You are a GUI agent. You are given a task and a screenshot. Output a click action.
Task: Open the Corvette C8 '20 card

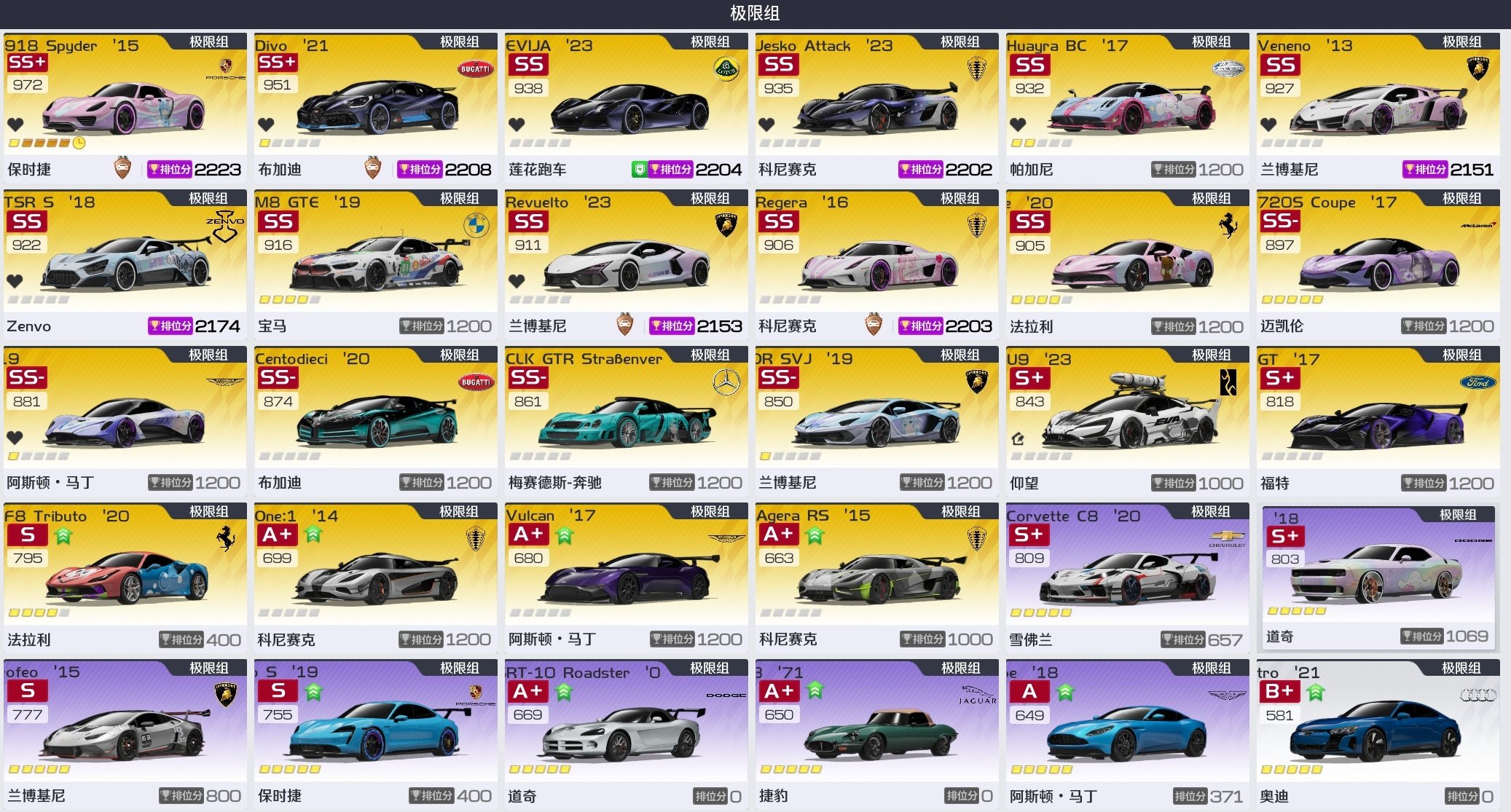[x=1127, y=578]
